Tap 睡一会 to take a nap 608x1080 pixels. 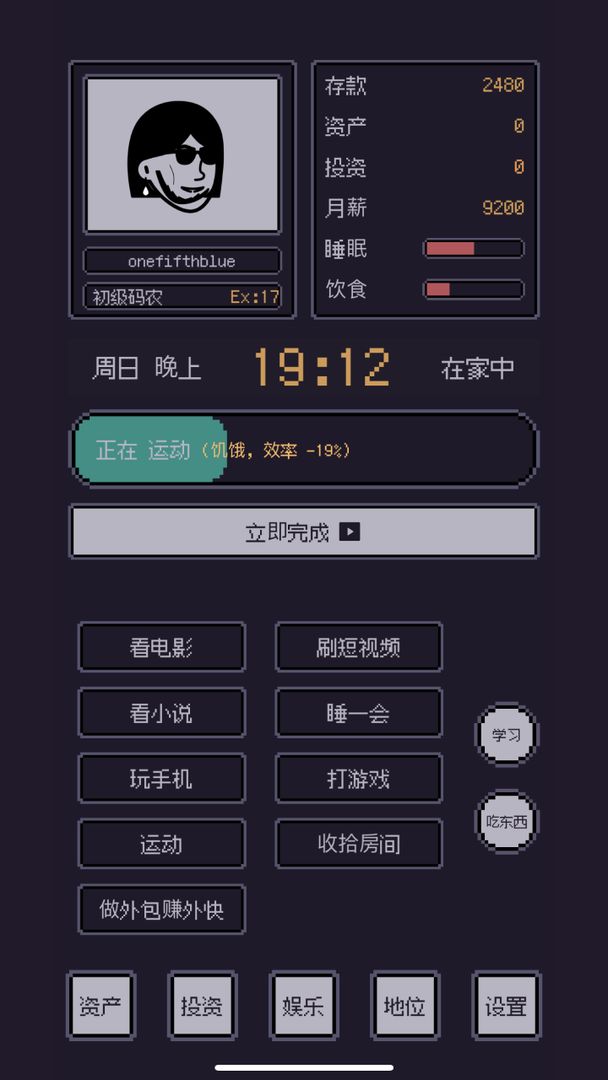click(358, 713)
